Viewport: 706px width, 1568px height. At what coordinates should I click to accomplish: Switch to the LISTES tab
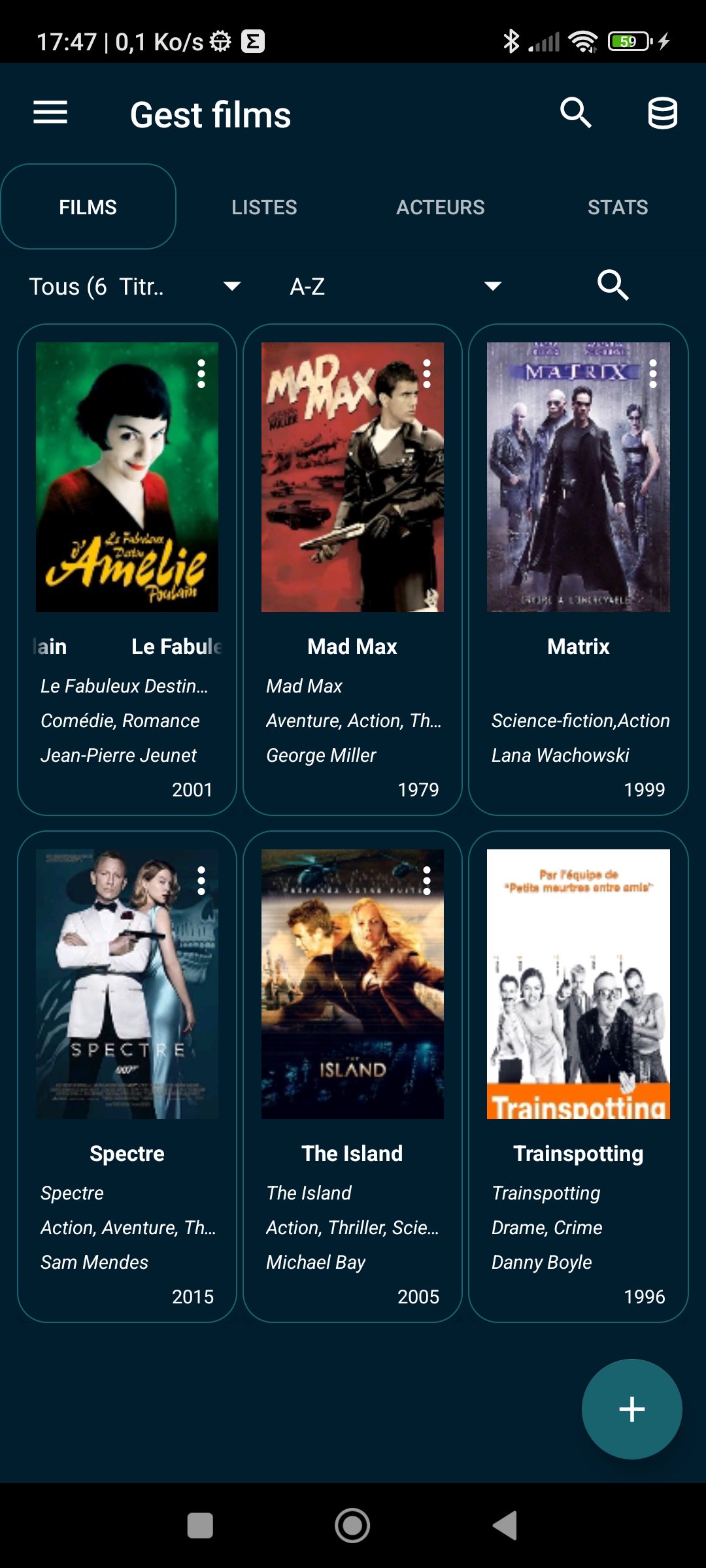point(264,207)
